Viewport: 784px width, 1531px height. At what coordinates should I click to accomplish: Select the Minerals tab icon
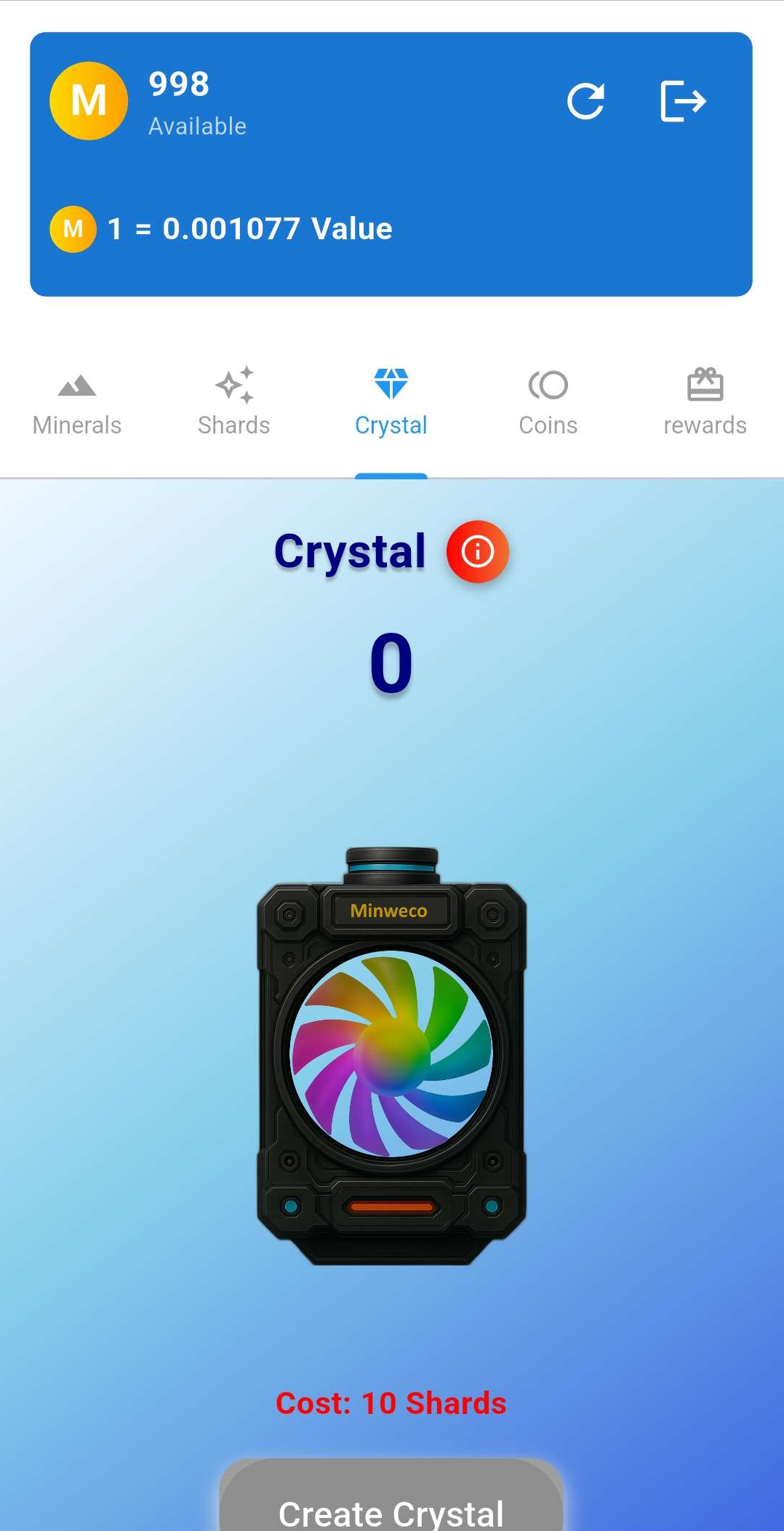tap(76, 385)
